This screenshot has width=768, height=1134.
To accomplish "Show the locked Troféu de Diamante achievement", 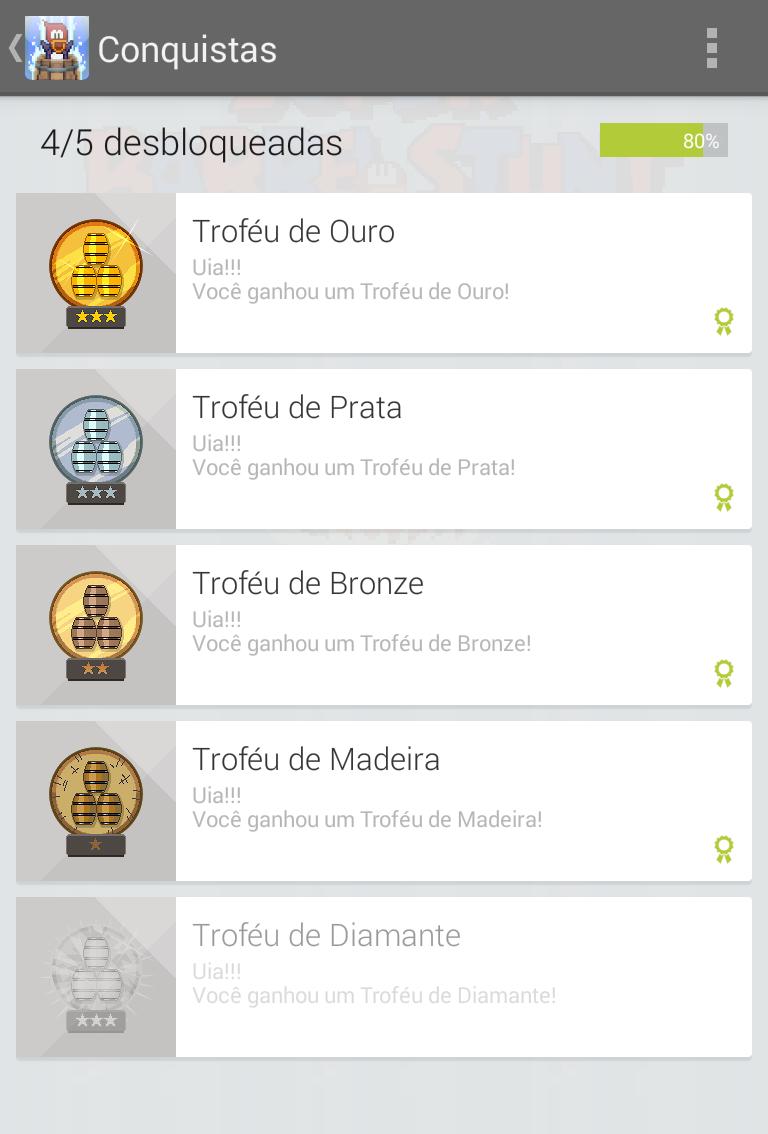I will (x=384, y=977).
